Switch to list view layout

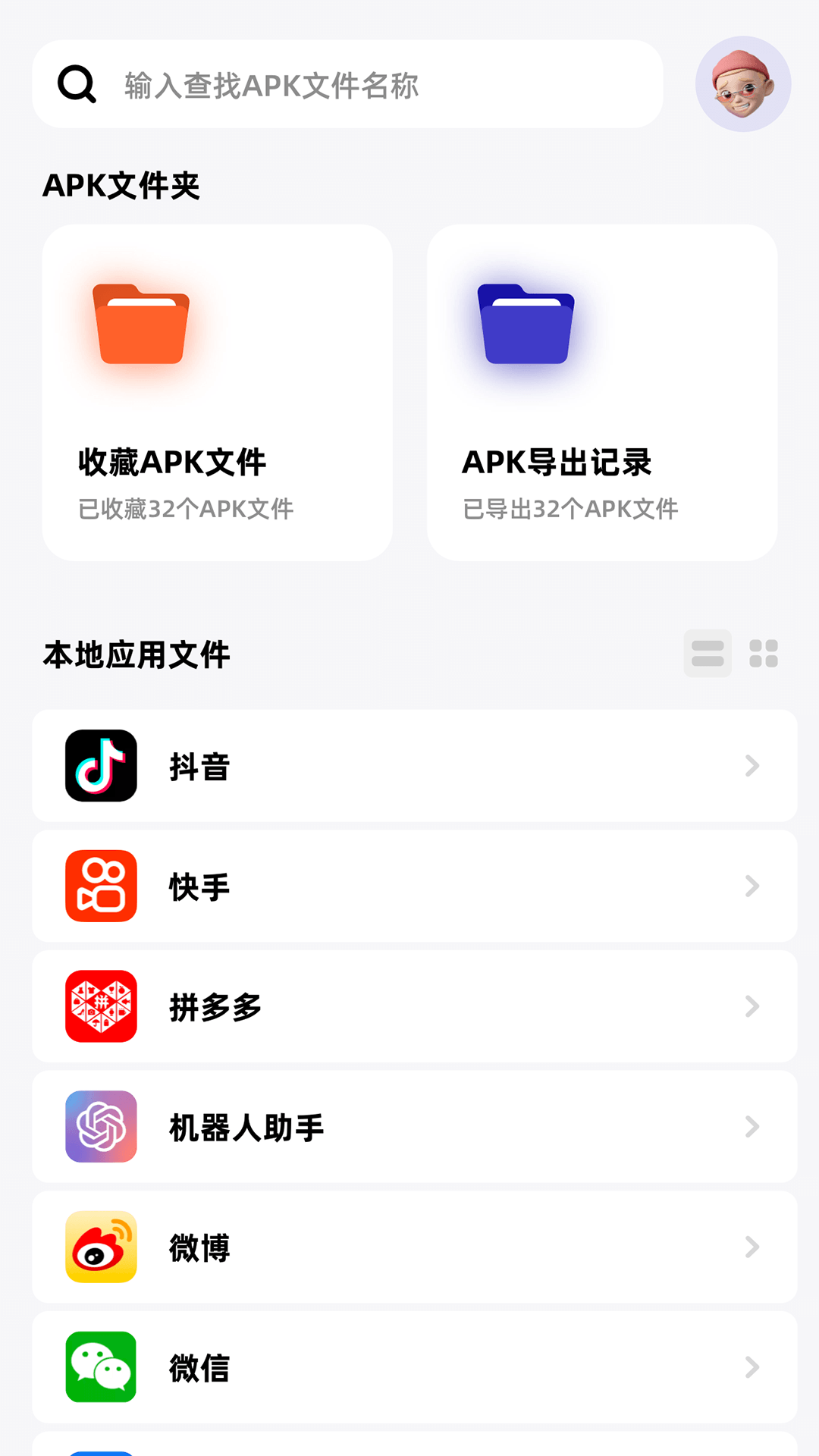(x=708, y=654)
